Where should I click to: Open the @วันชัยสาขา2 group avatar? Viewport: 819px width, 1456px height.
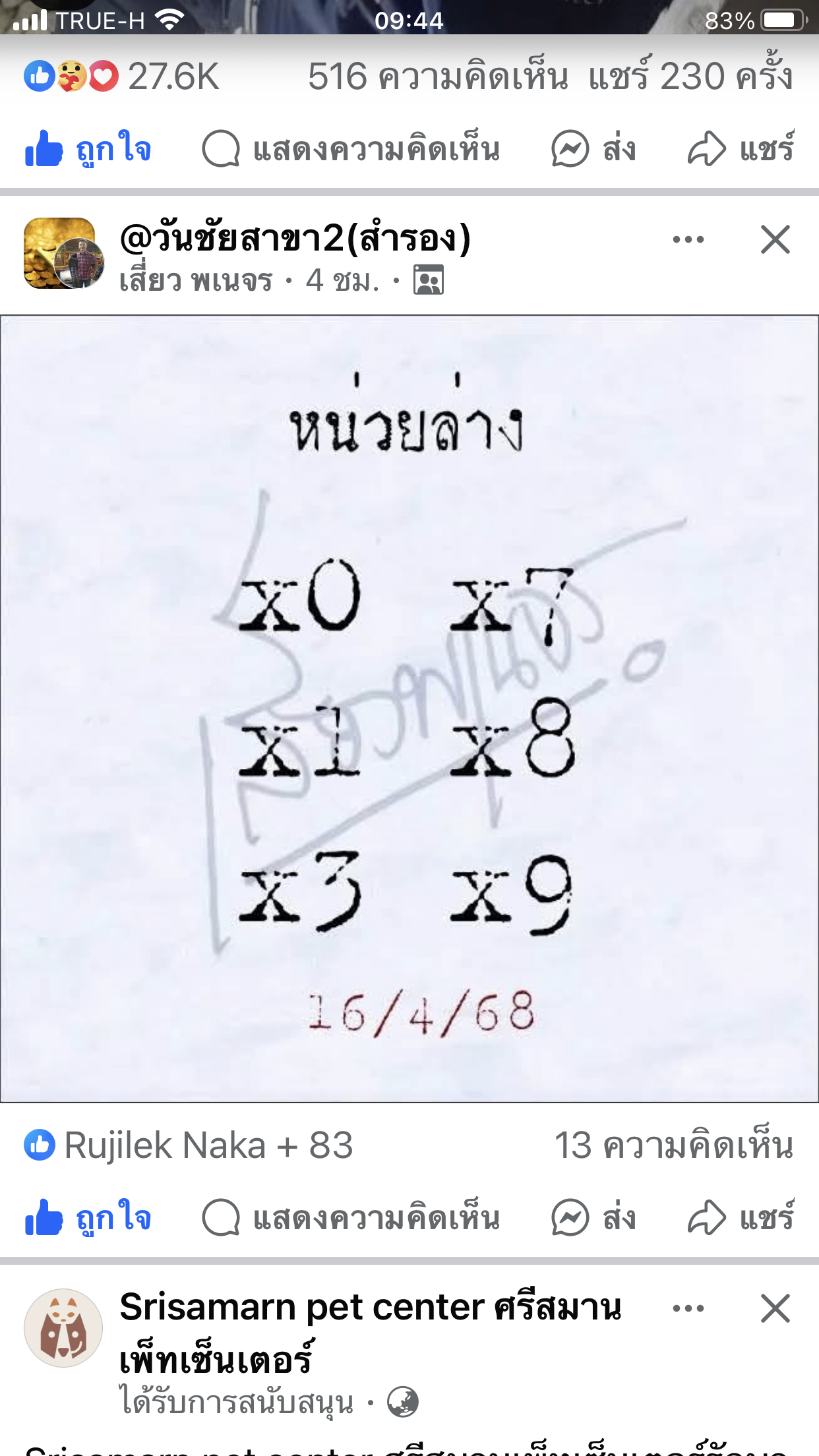click(x=64, y=253)
